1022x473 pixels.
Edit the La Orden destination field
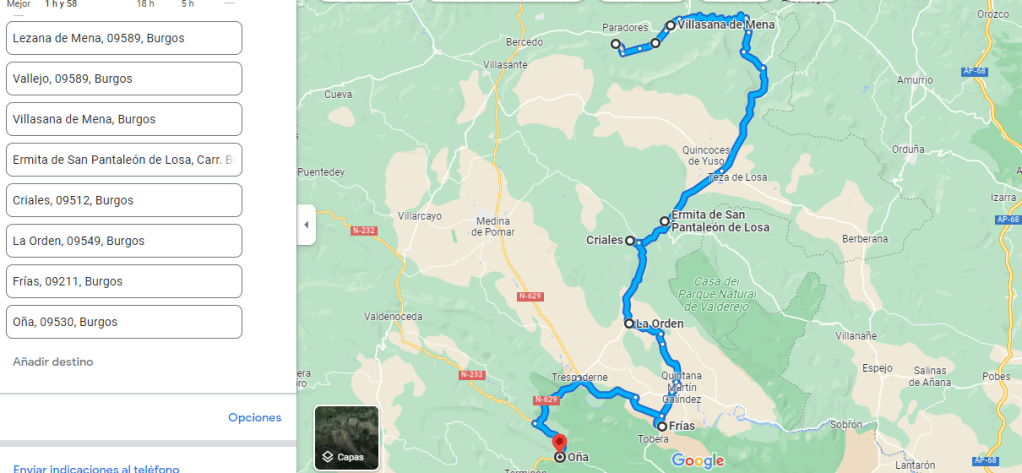[x=123, y=241]
